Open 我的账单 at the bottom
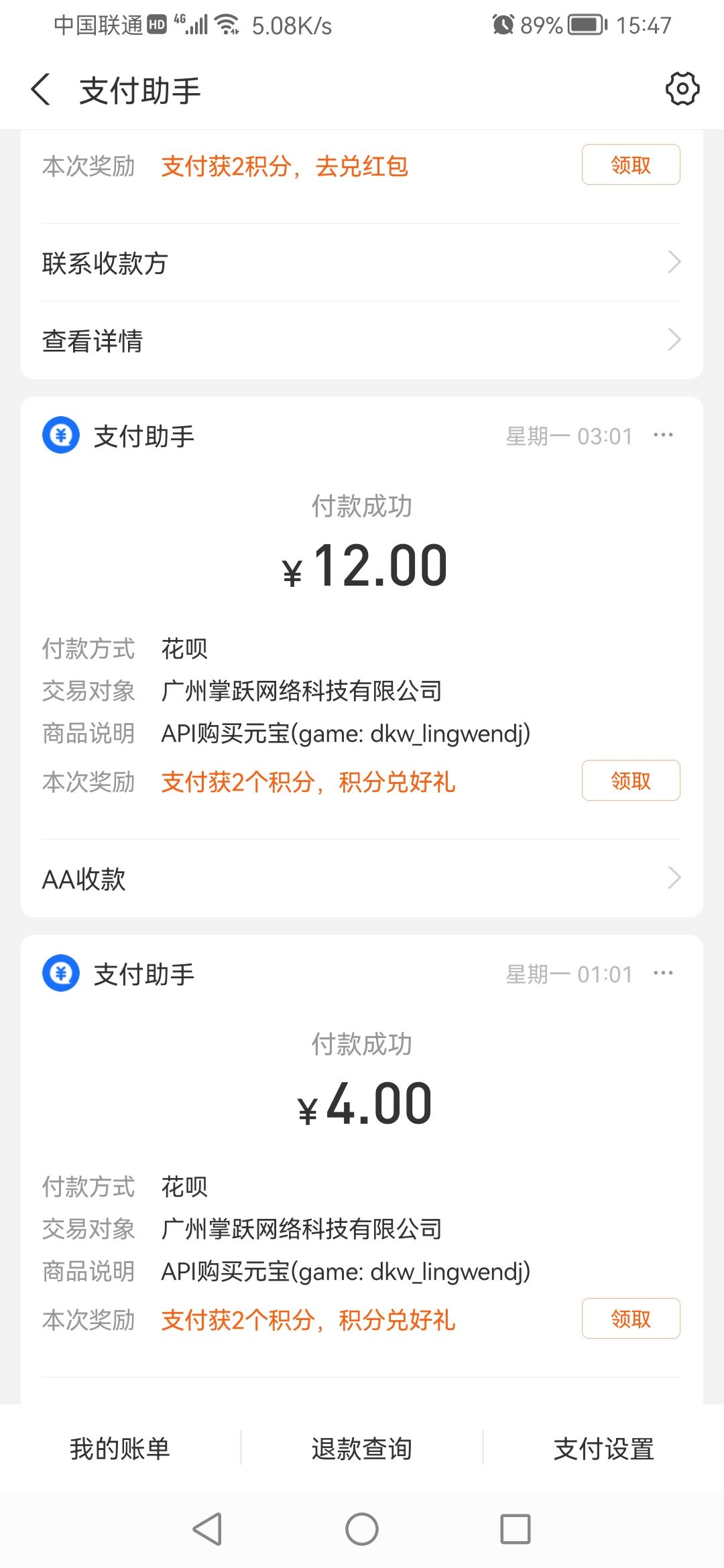The height and width of the screenshot is (1568, 724). point(120,1449)
